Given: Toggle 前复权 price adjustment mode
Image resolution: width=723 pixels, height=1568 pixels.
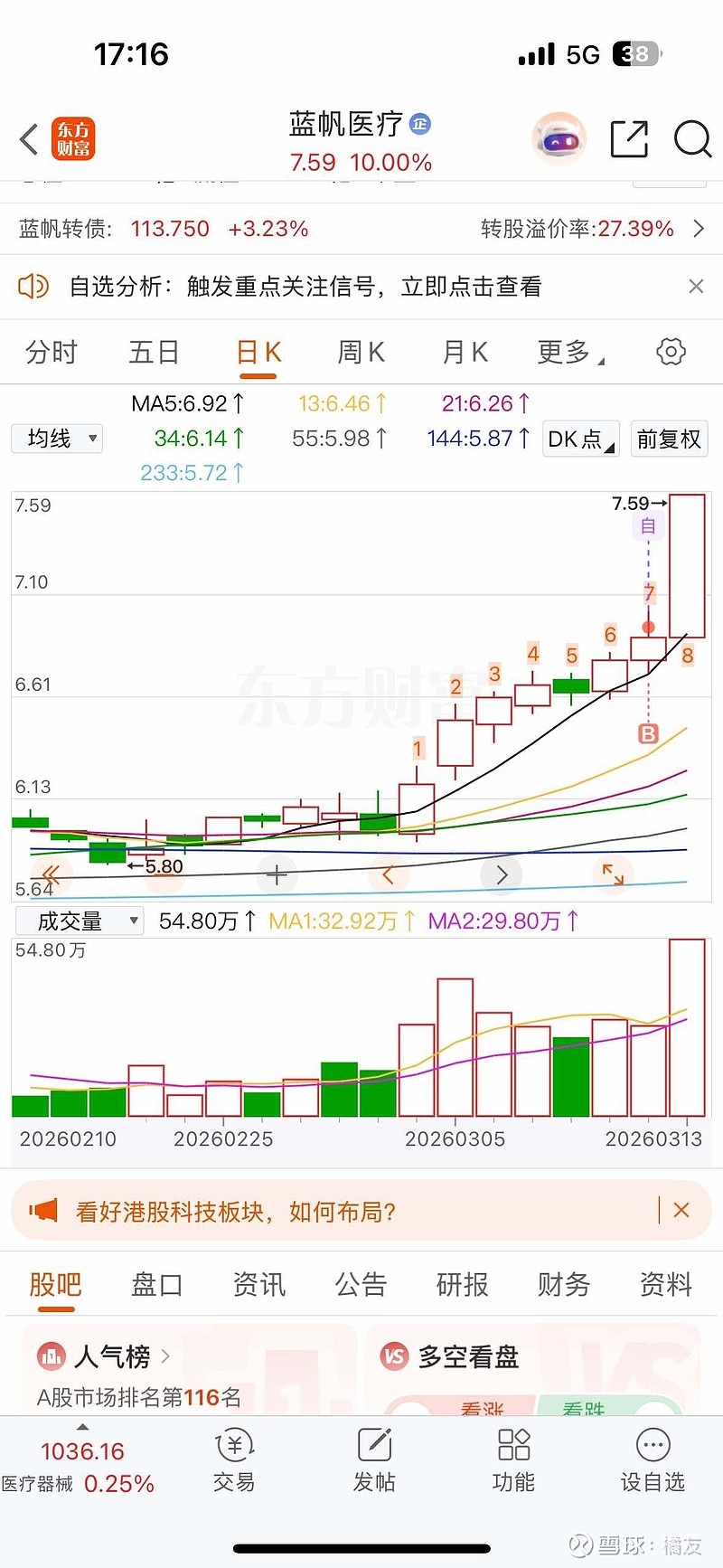Looking at the screenshot, I should coord(669,439).
